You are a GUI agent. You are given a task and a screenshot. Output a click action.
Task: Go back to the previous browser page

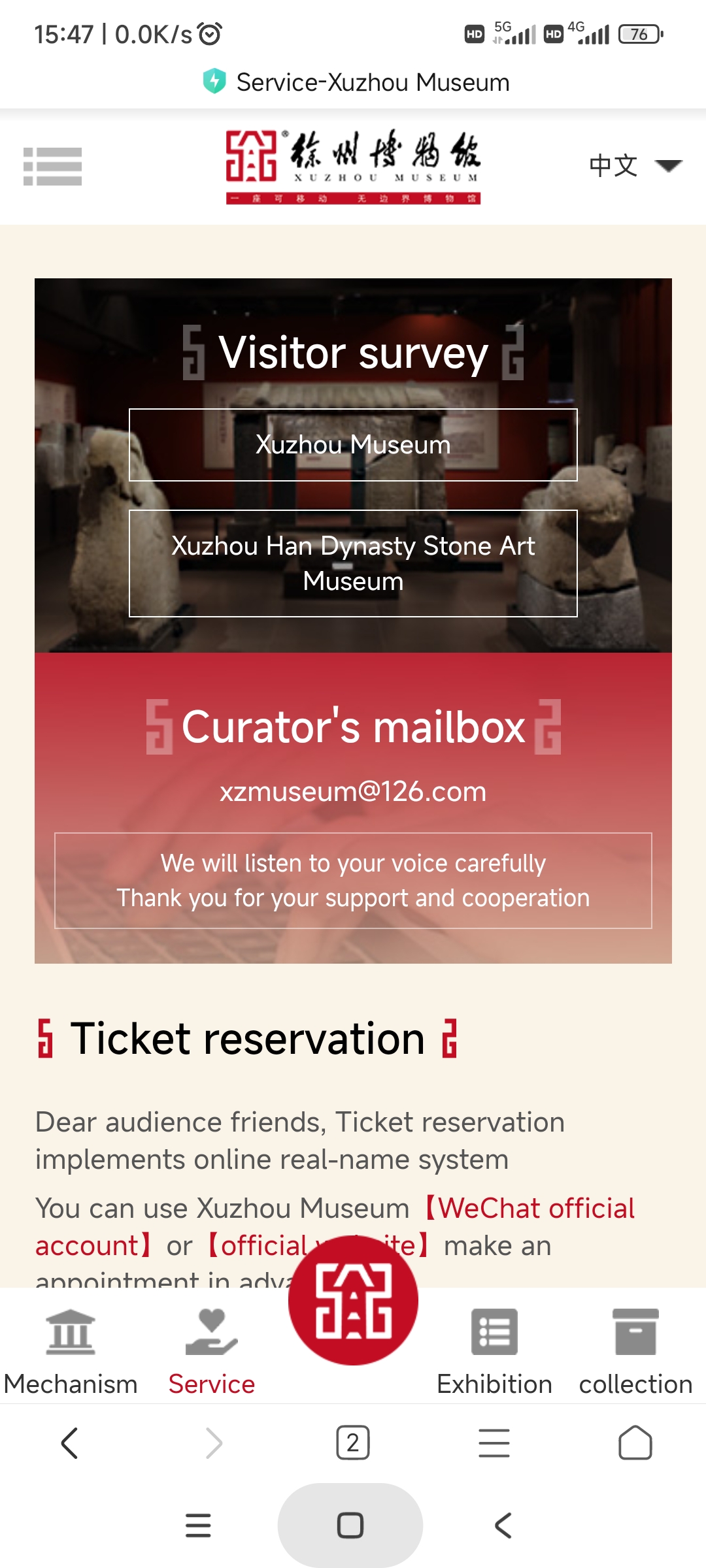[x=70, y=1443]
